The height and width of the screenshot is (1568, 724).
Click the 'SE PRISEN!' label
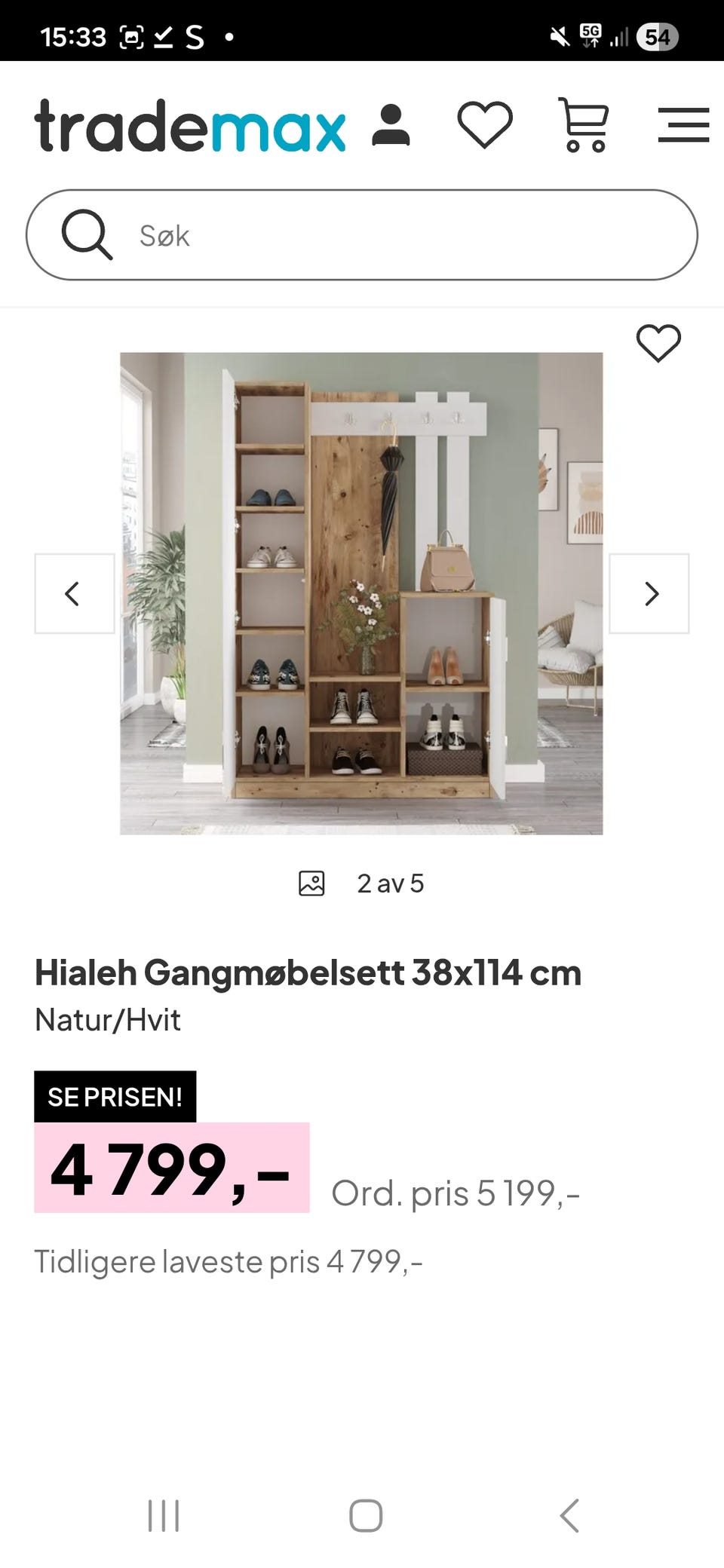pyautogui.click(x=114, y=1098)
